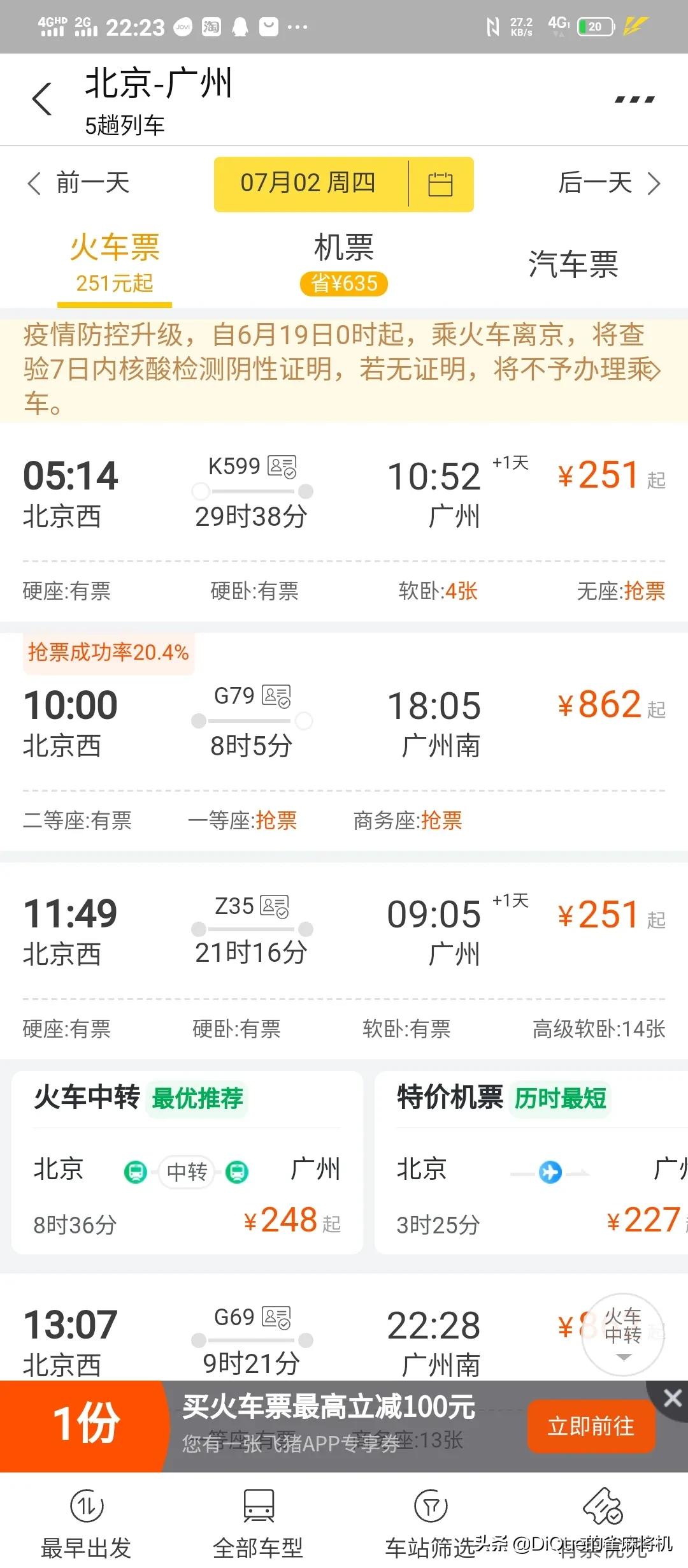Open the 特价机票 discount flight card
Image resolution: width=688 pixels, height=1568 pixels.
tap(531, 1163)
